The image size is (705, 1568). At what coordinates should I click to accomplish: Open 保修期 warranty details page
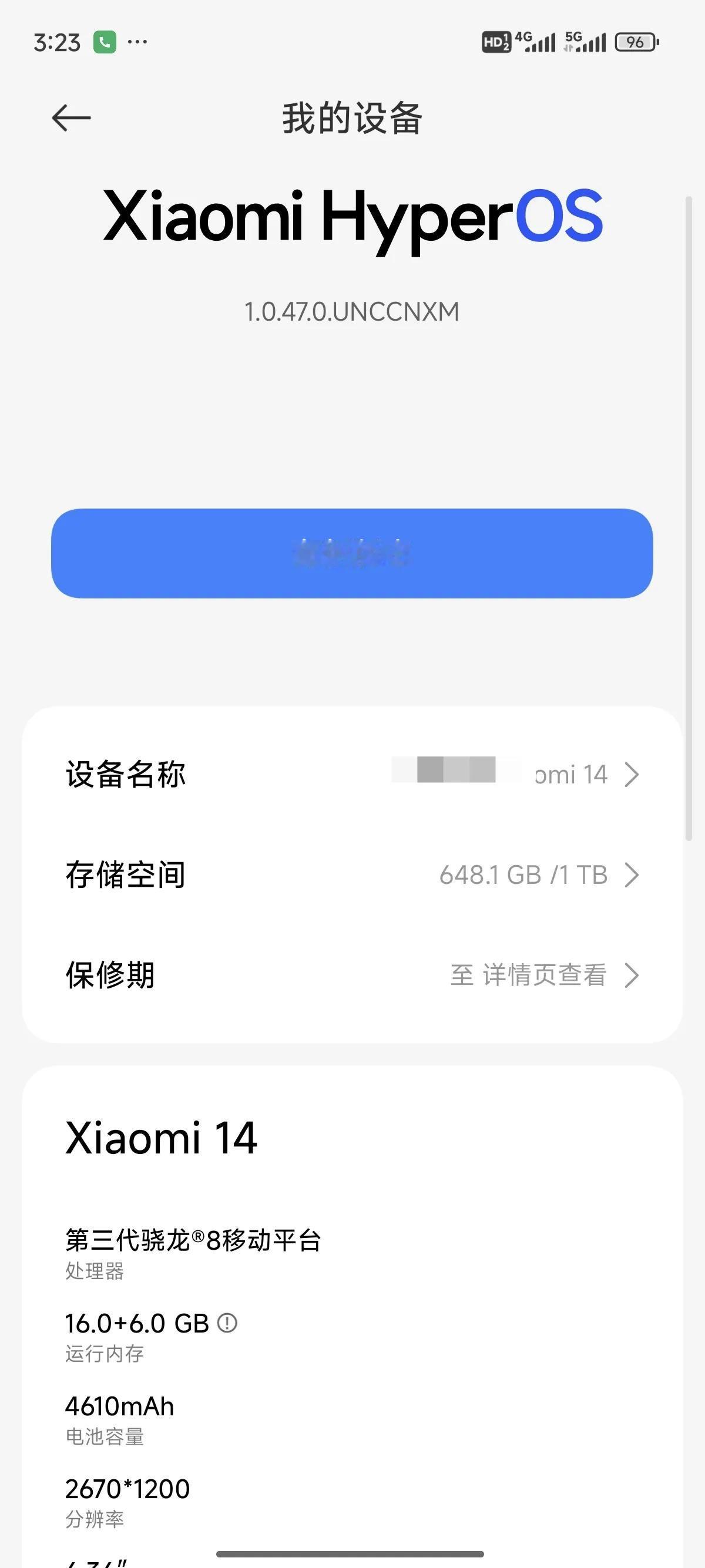click(x=352, y=974)
